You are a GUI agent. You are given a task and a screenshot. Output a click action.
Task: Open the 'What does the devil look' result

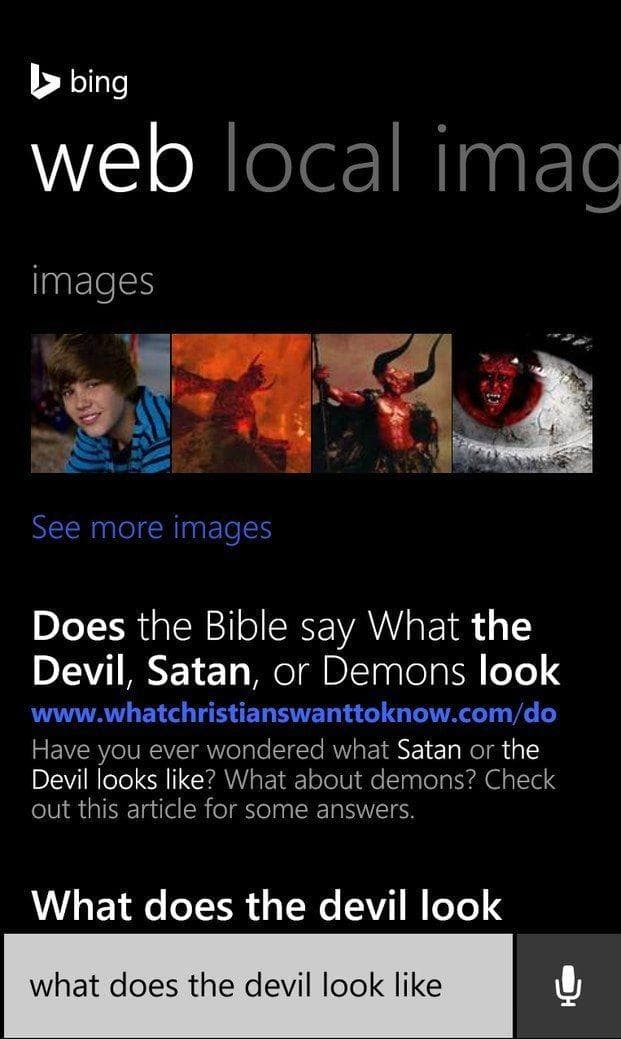click(267, 905)
